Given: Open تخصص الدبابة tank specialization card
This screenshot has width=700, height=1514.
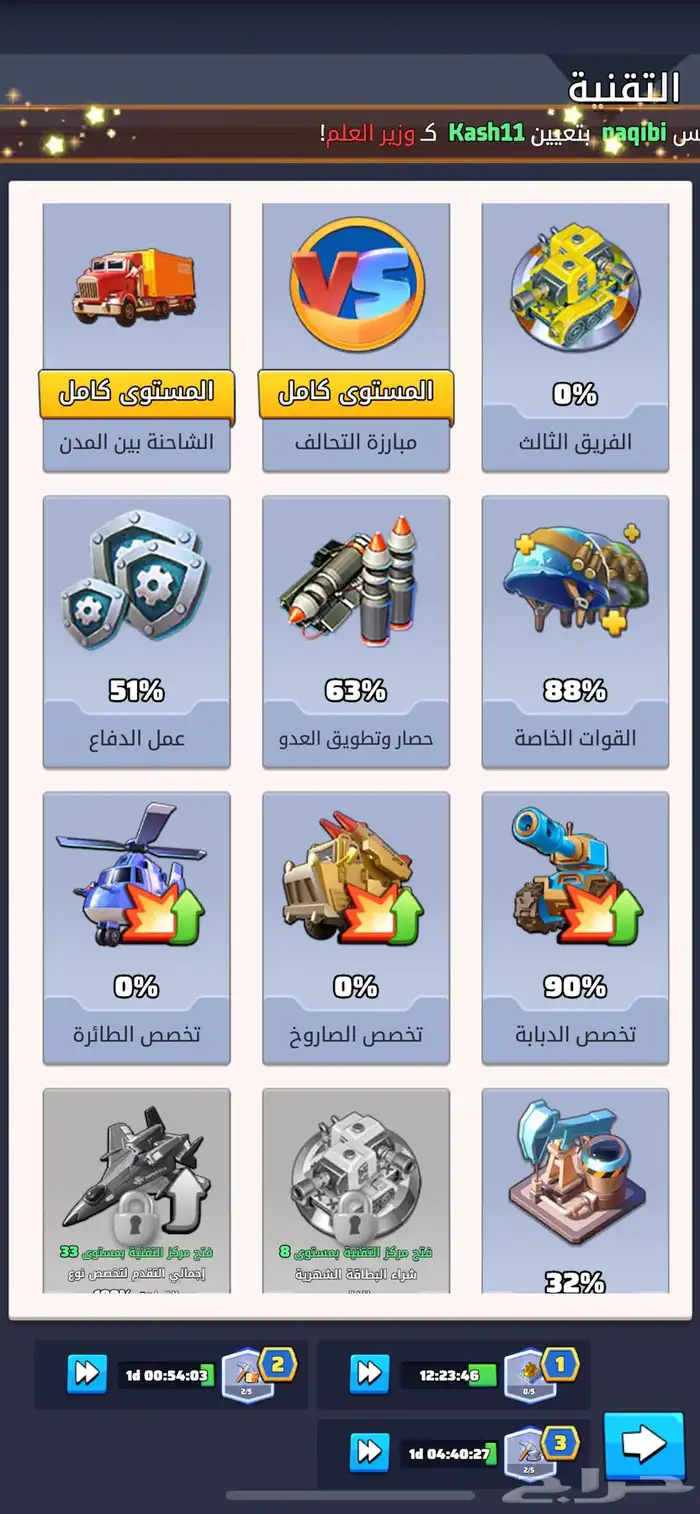Looking at the screenshot, I should click(x=575, y=928).
